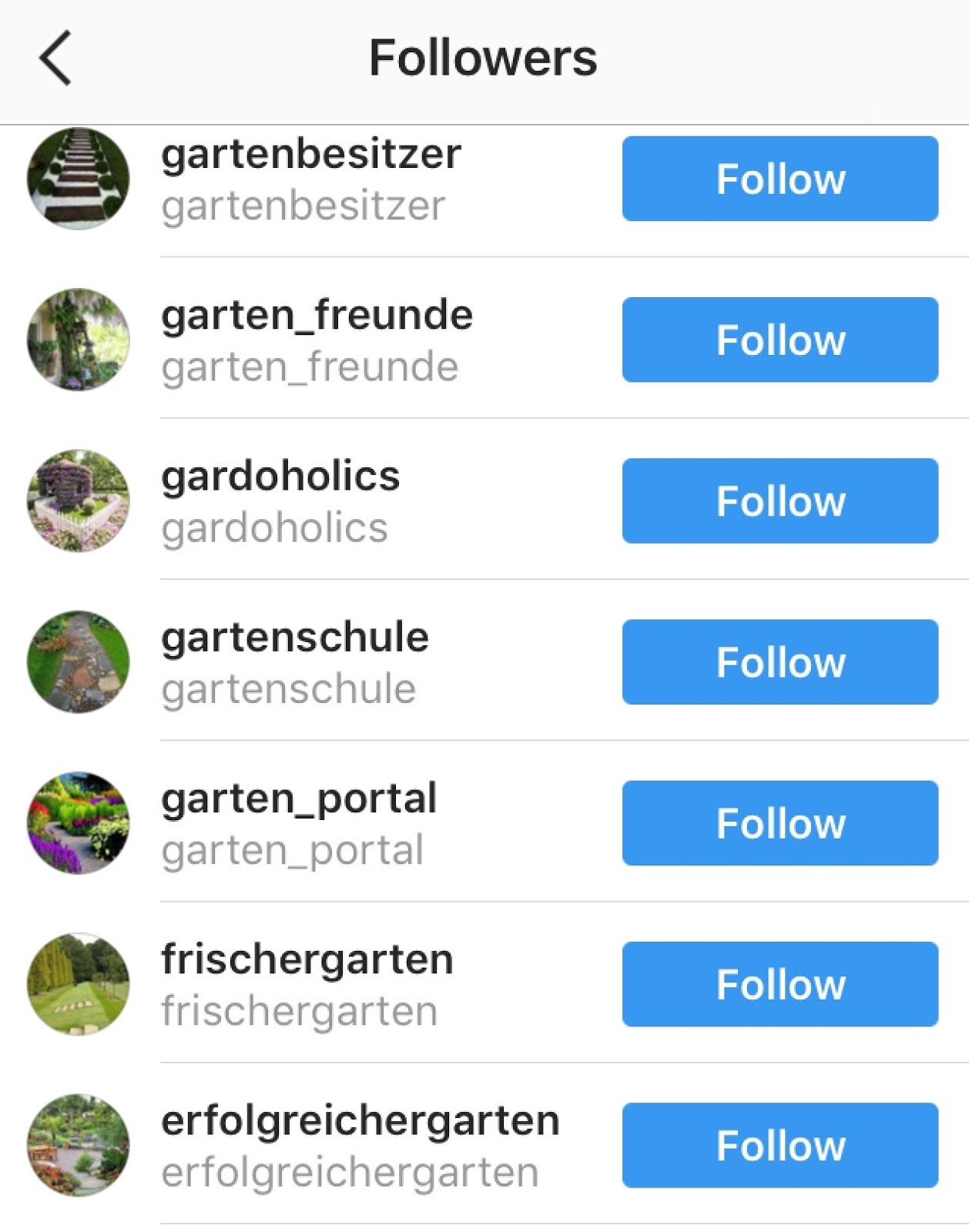Follow frischergarten
This screenshot has width=969, height=1232.
click(x=780, y=983)
